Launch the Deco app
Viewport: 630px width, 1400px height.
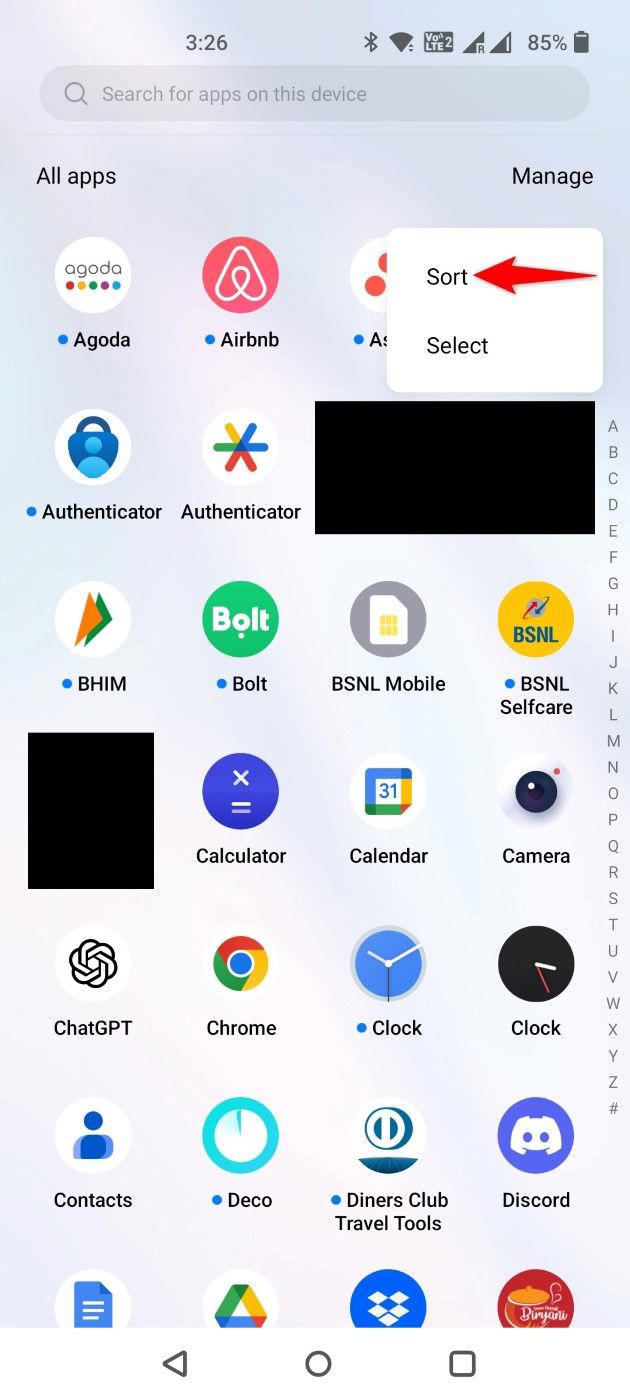(x=240, y=1135)
